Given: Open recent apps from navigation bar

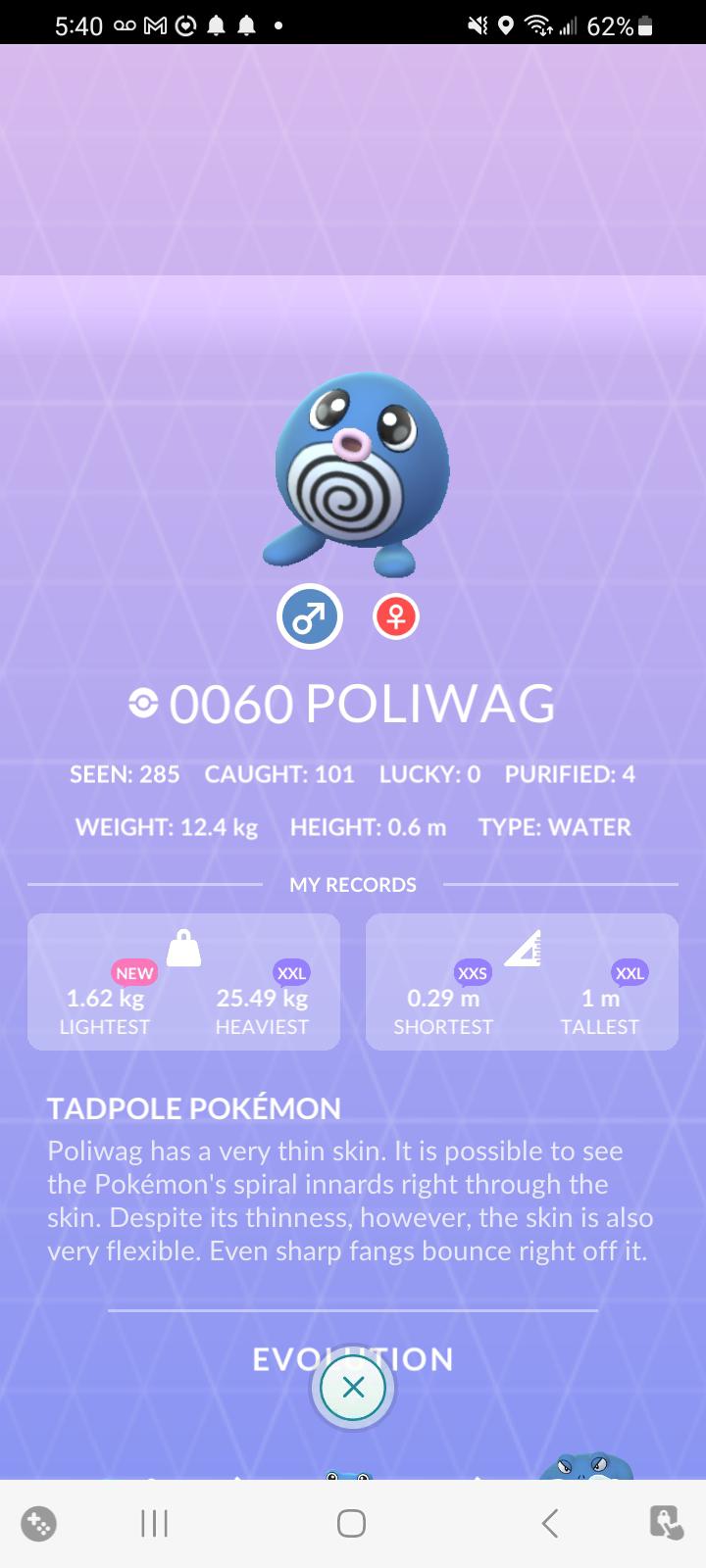Looking at the screenshot, I should click(x=155, y=1523).
